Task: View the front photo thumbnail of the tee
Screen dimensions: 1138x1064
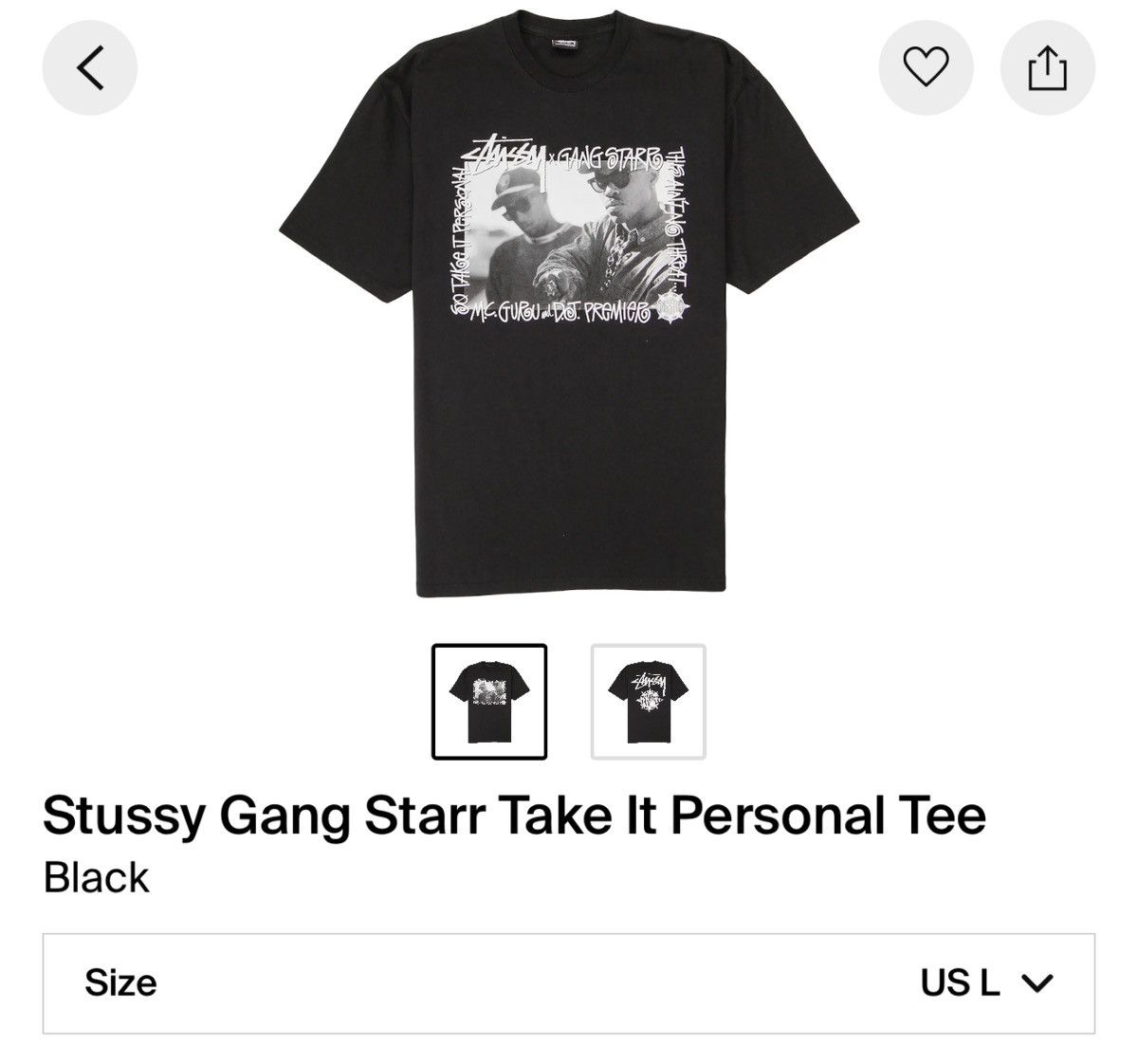Action: coord(489,702)
